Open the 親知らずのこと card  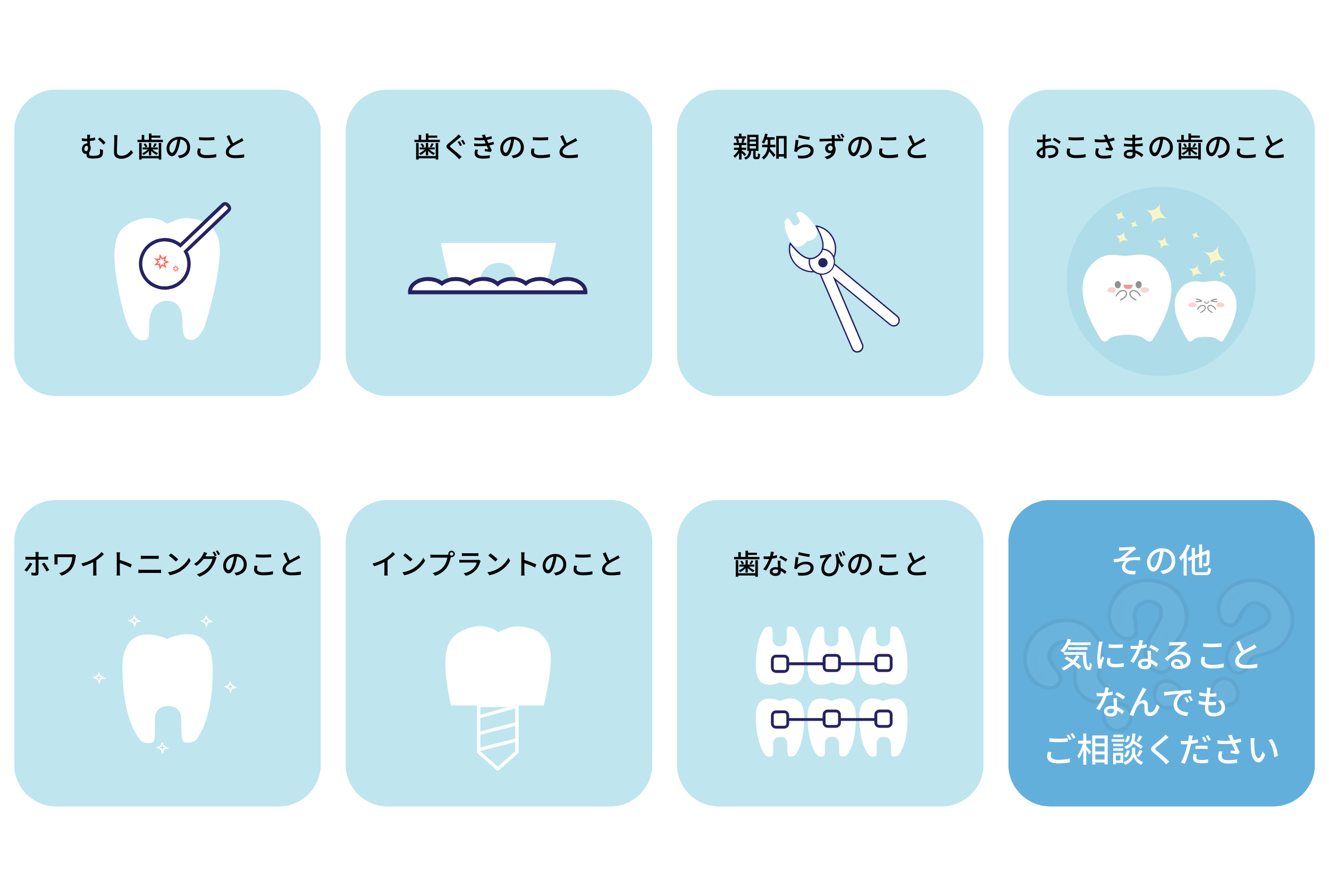(x=830, y=243)
